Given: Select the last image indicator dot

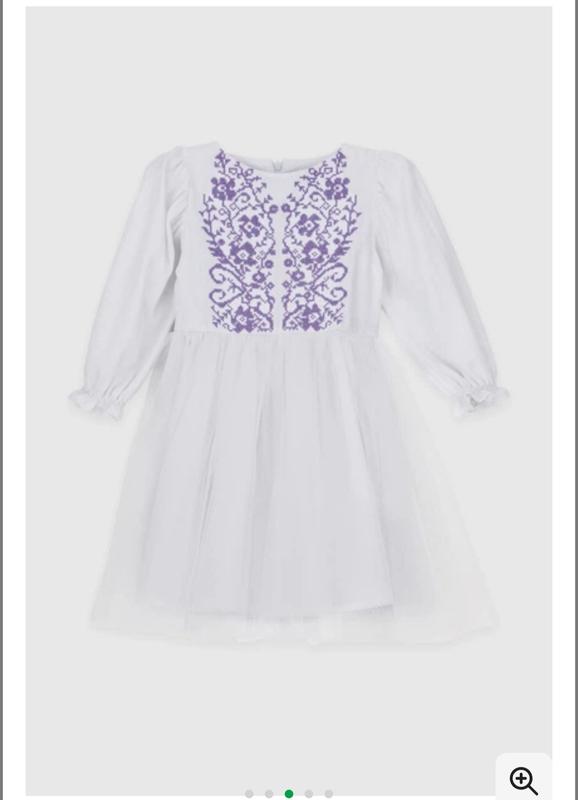Looking at the screenshot, I should [329, 794].
